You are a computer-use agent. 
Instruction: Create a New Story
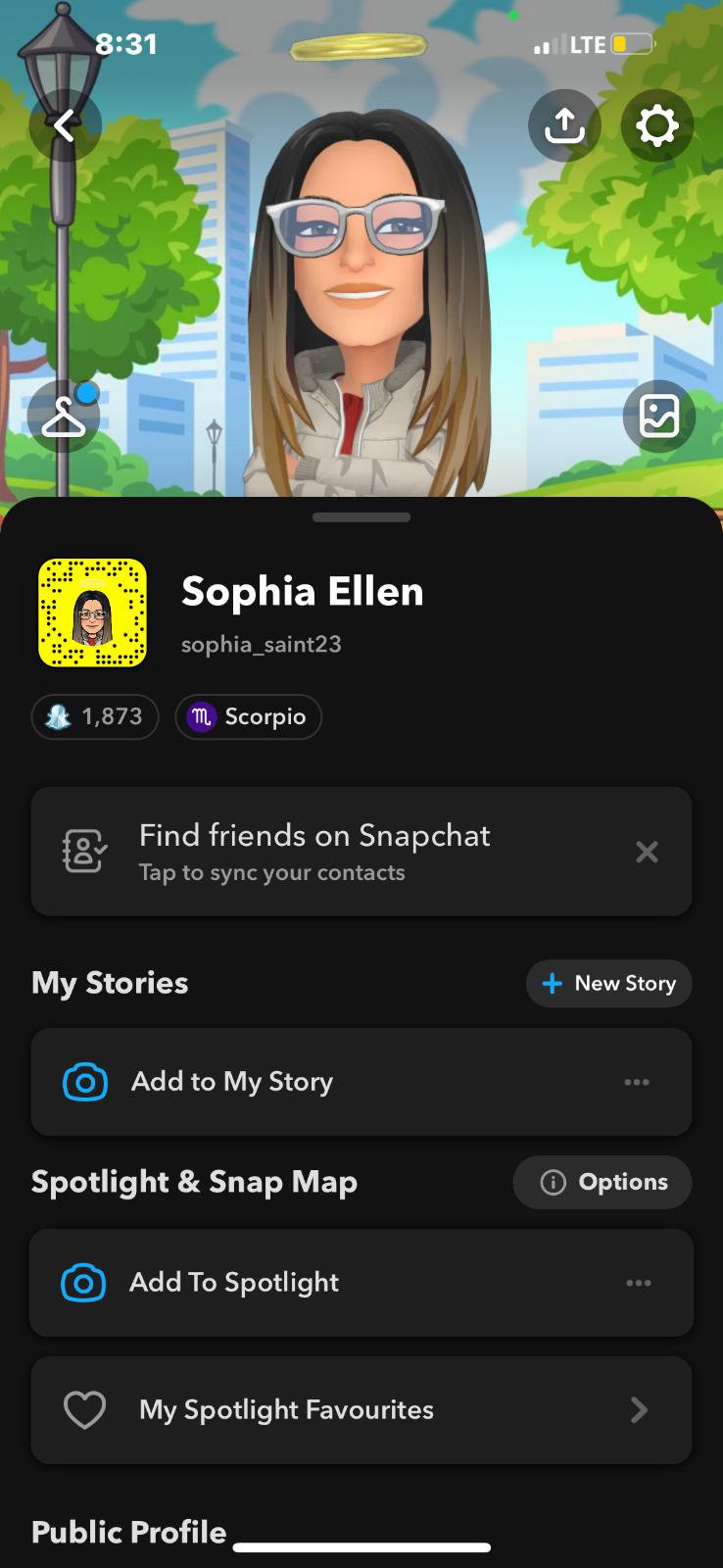(x=608, y=983)
